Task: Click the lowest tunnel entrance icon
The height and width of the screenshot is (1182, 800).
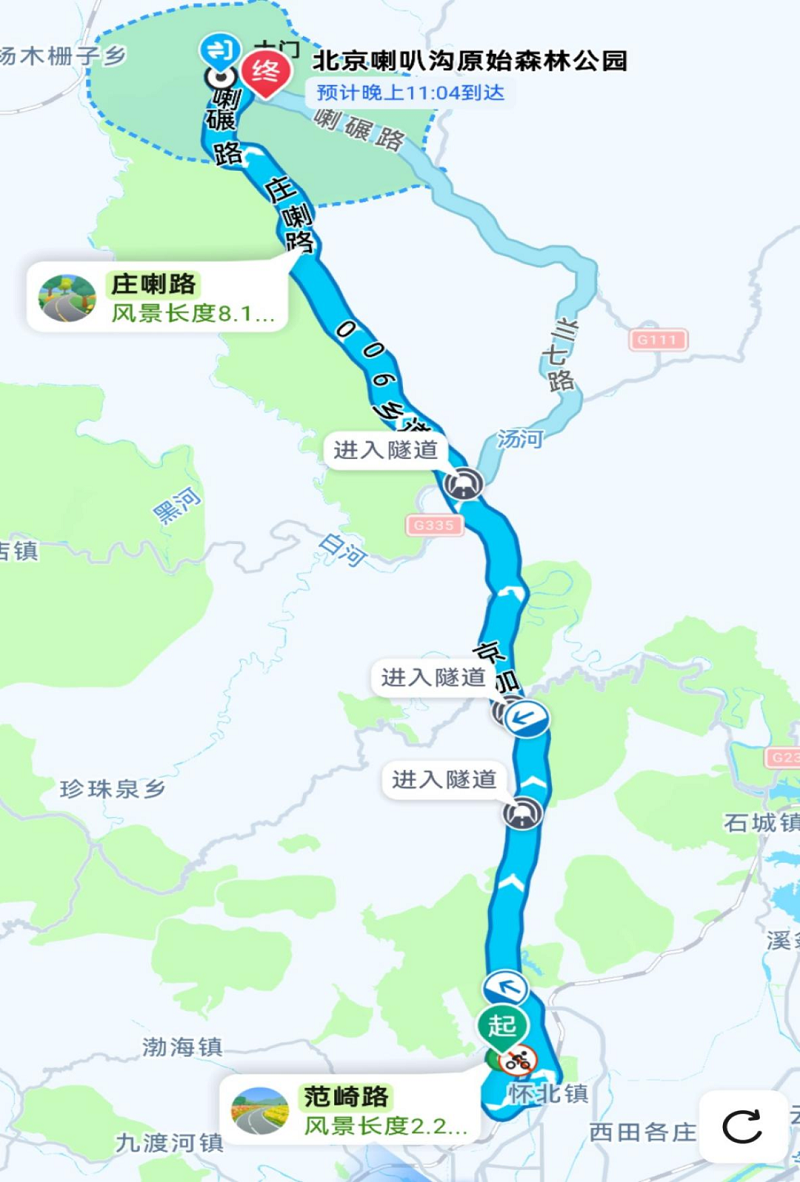Action: coord(521,813)
